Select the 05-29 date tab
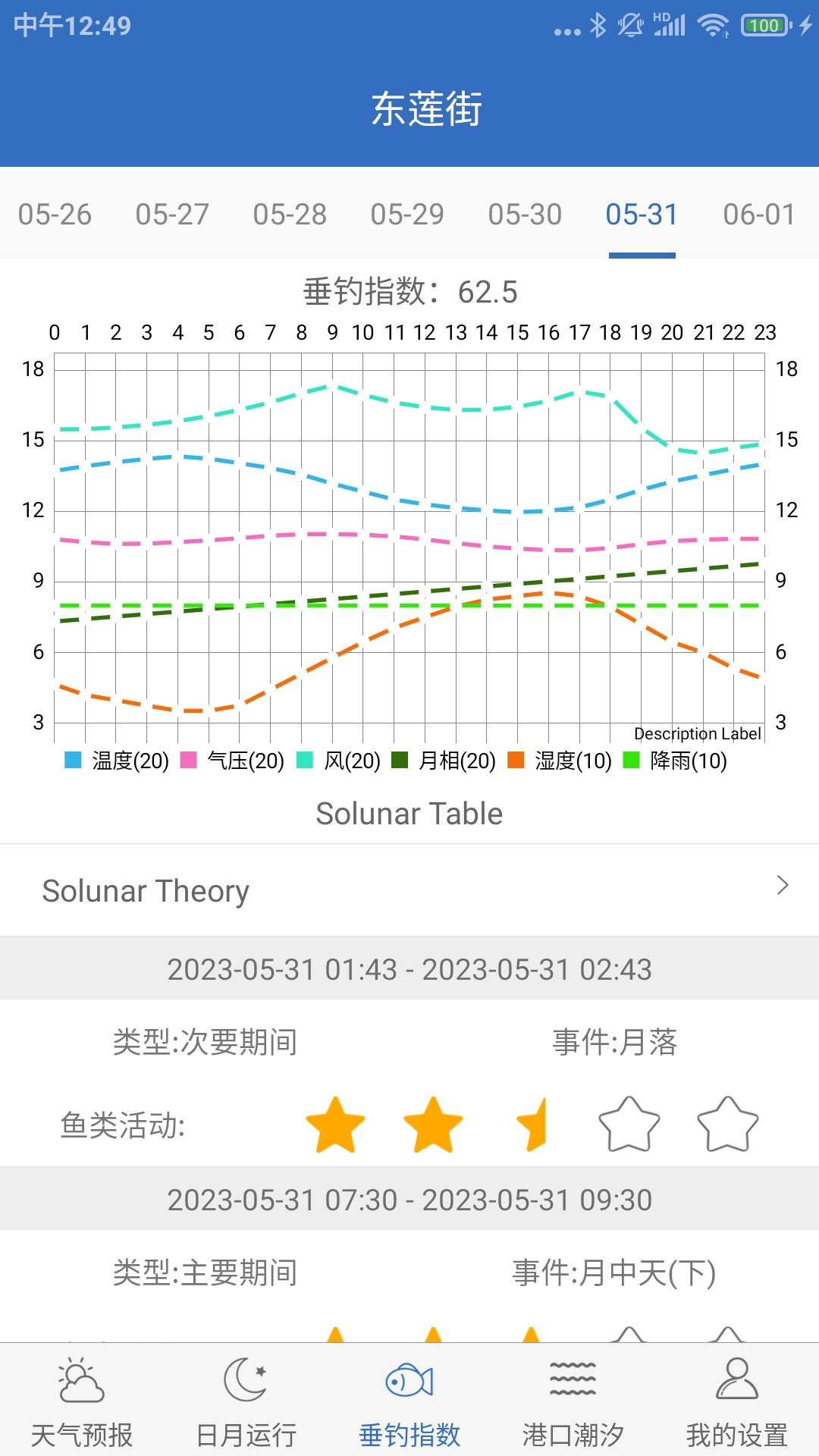Viewport: 819px width, 1456px height. click(x=407, y=215)
